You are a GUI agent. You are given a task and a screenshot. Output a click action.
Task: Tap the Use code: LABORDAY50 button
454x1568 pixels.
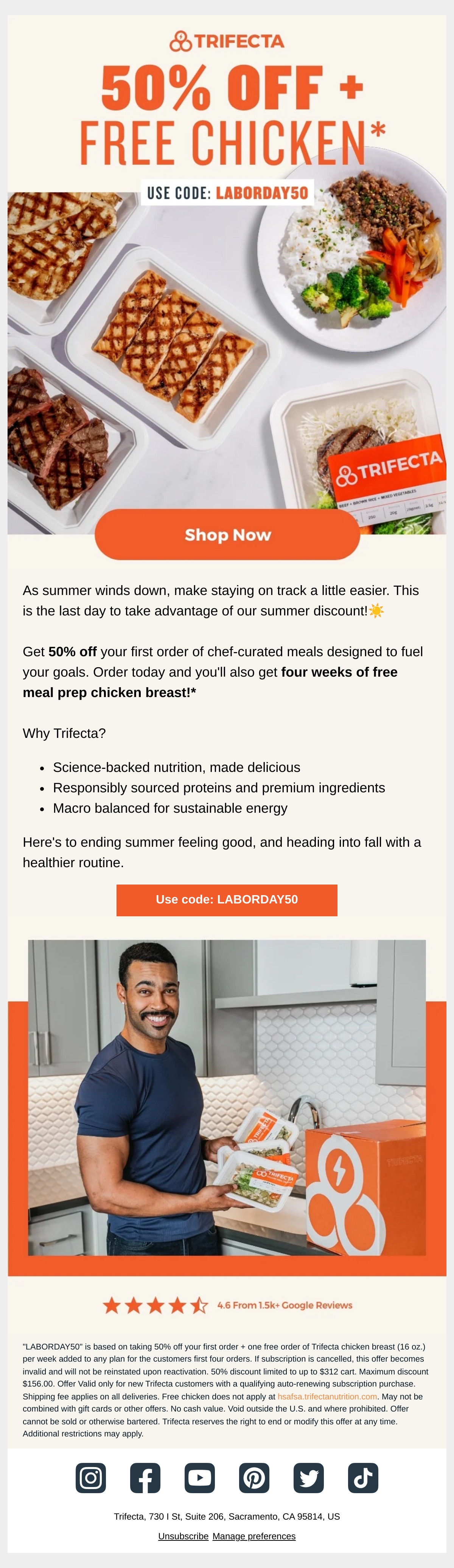[227, 900]
